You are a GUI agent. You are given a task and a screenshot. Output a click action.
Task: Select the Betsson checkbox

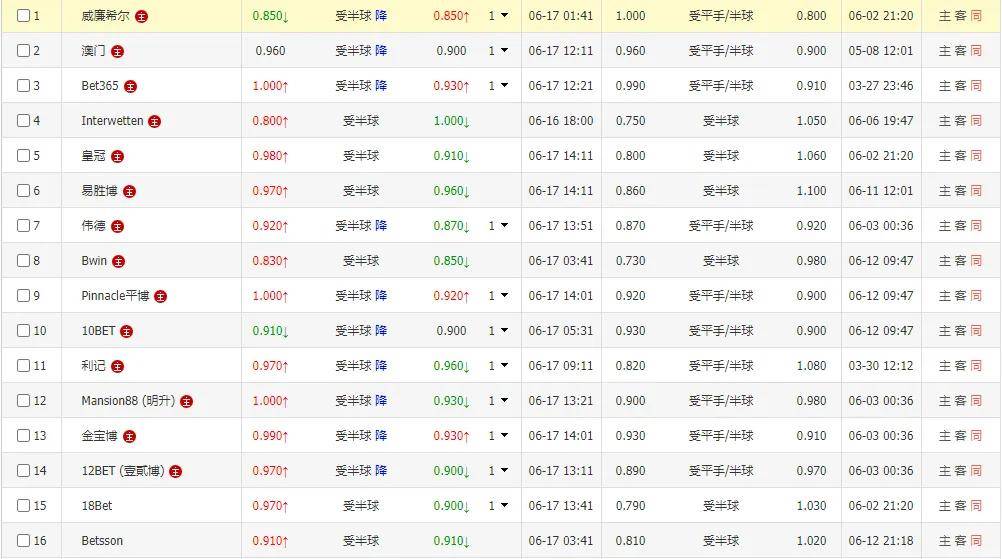pyautogui.click(x=23, y=541)
